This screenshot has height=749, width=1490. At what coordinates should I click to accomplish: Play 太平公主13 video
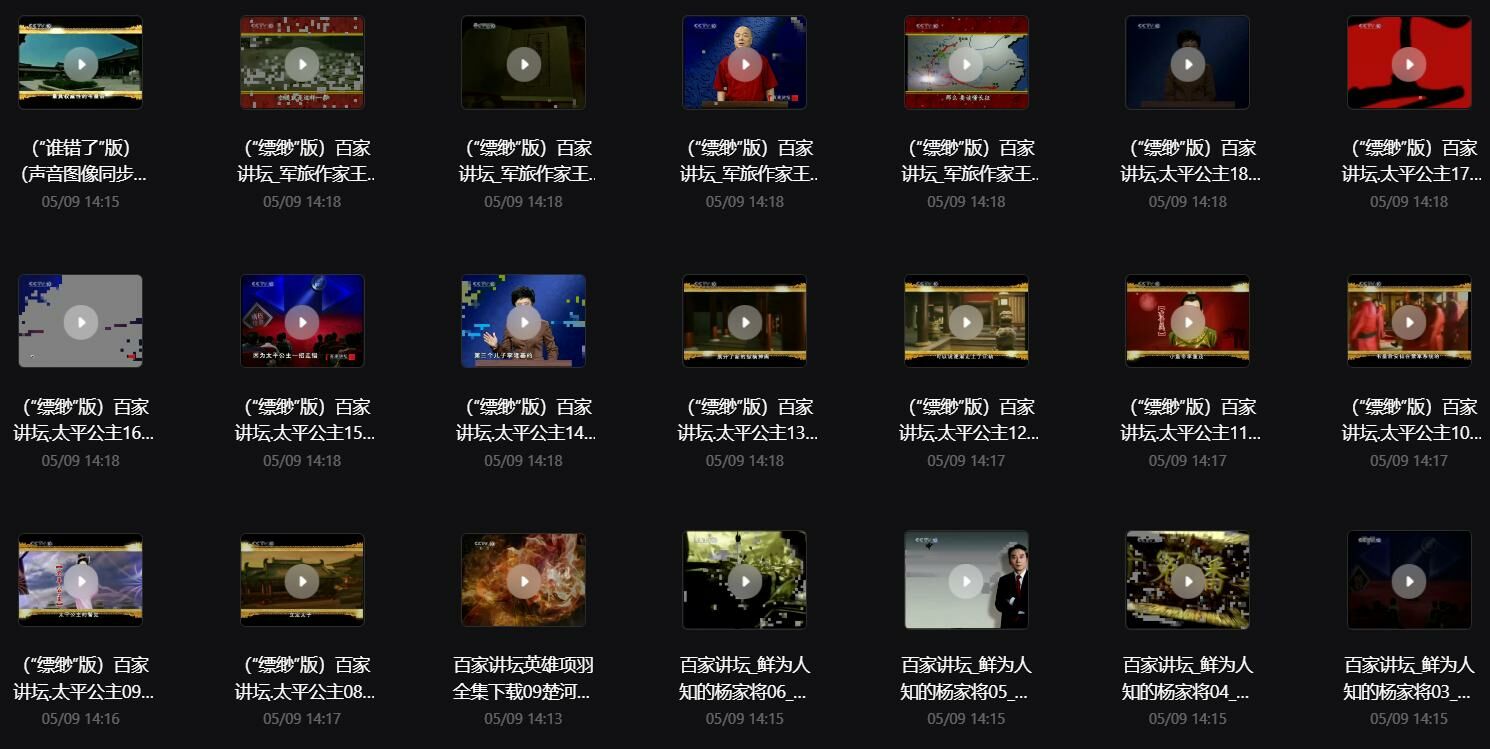point(744,322)
